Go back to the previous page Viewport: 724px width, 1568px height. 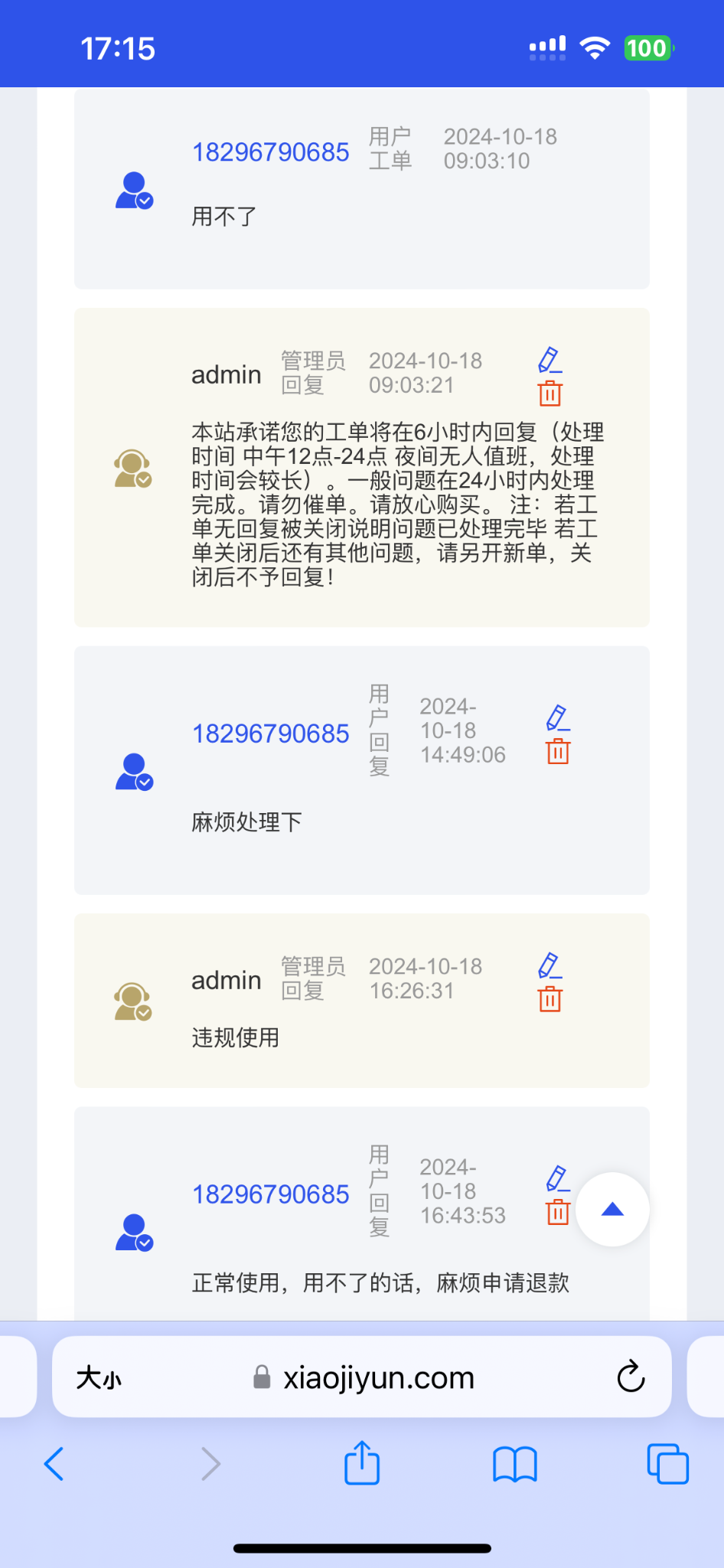54,1464
